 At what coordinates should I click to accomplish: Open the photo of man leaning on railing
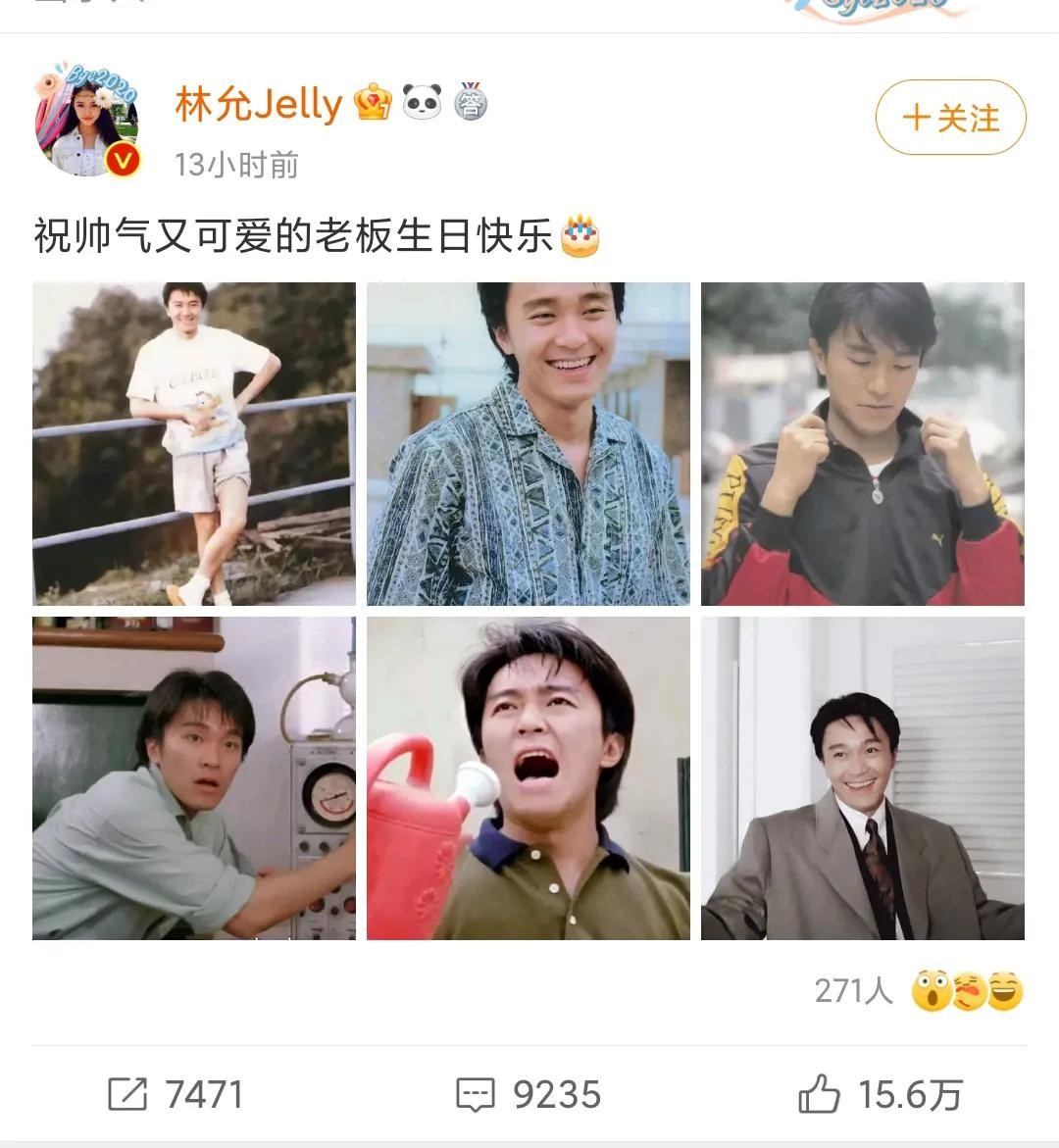point(194,443)
